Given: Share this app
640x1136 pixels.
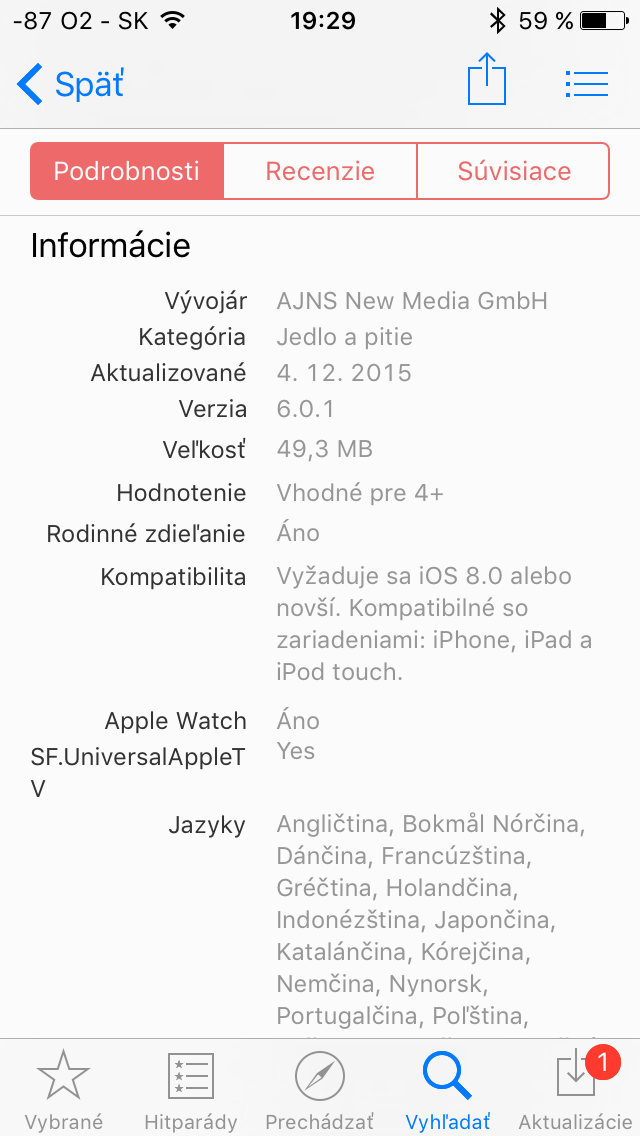Looking at the screenshot, I should coord(487,80).
